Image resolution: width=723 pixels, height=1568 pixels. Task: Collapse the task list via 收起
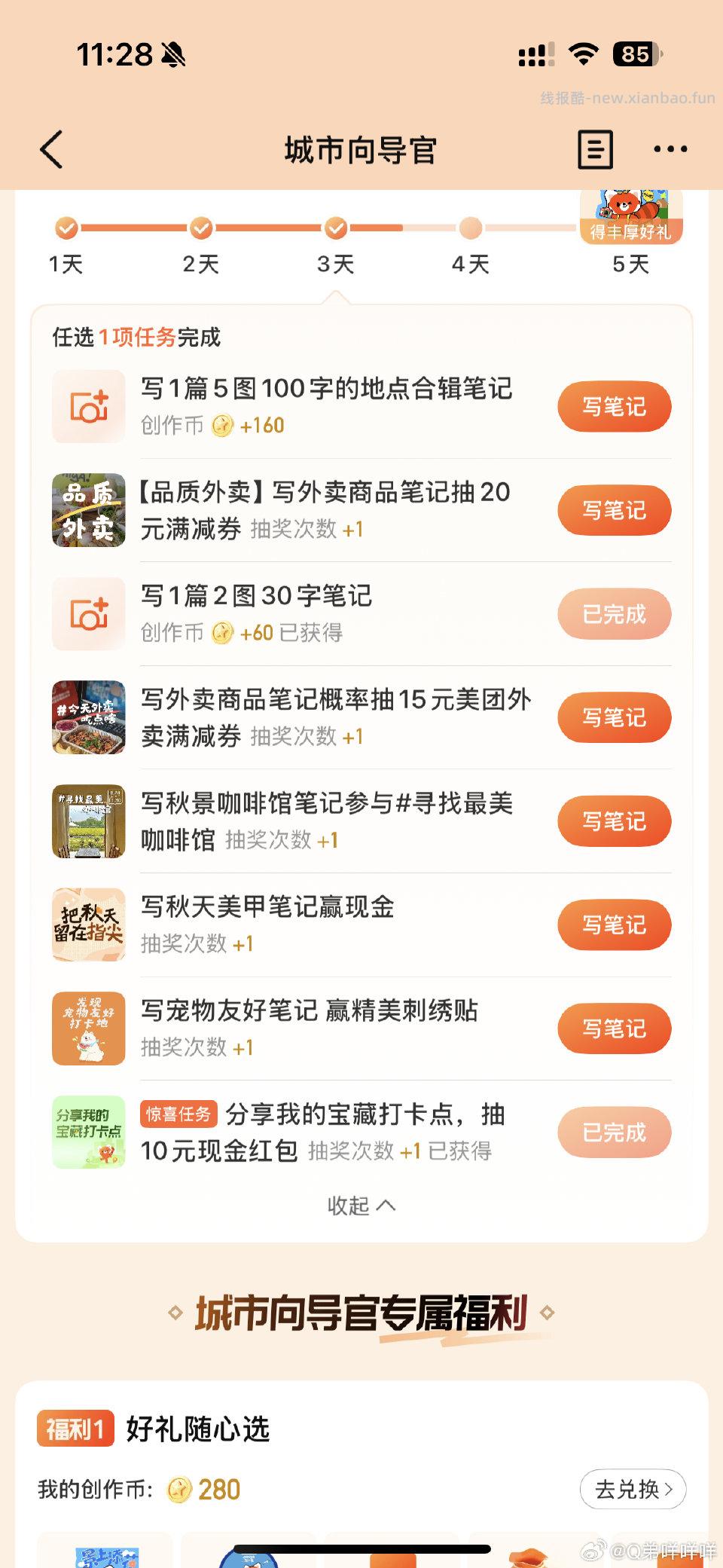coord(361,1206)
